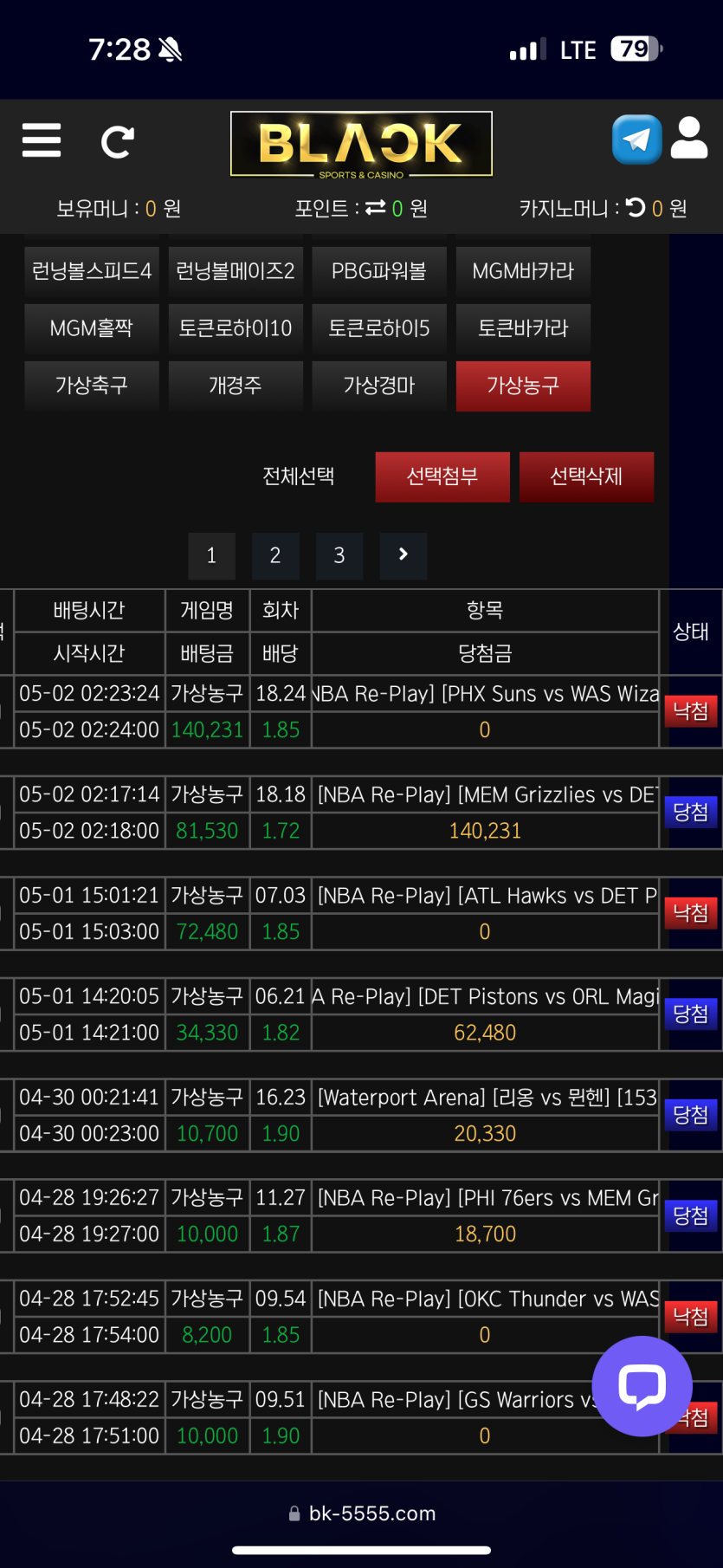
Task: Switch to the 가상축구 category
Action: coord(92,386)
